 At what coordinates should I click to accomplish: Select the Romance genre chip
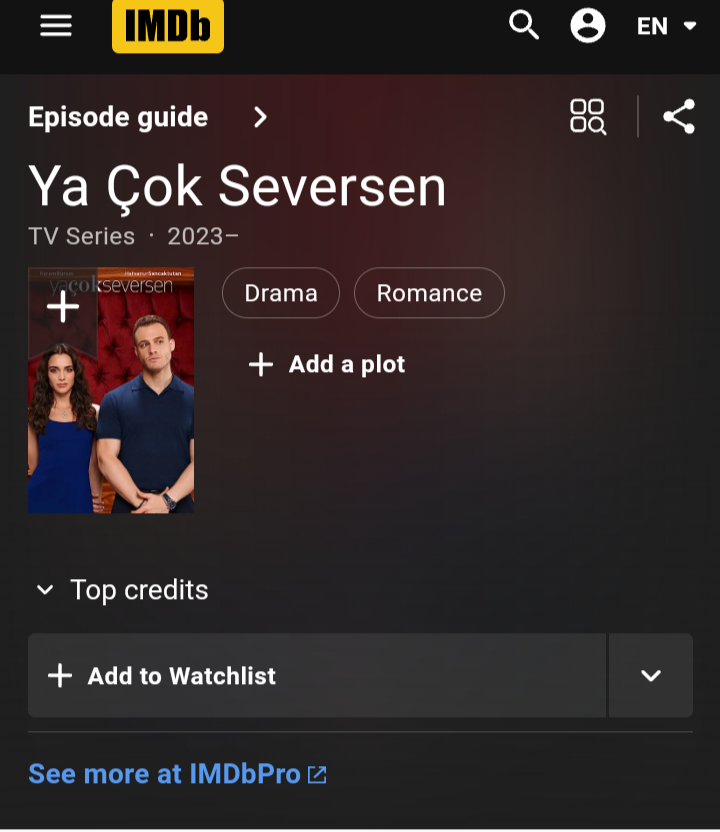click(429, 293)
